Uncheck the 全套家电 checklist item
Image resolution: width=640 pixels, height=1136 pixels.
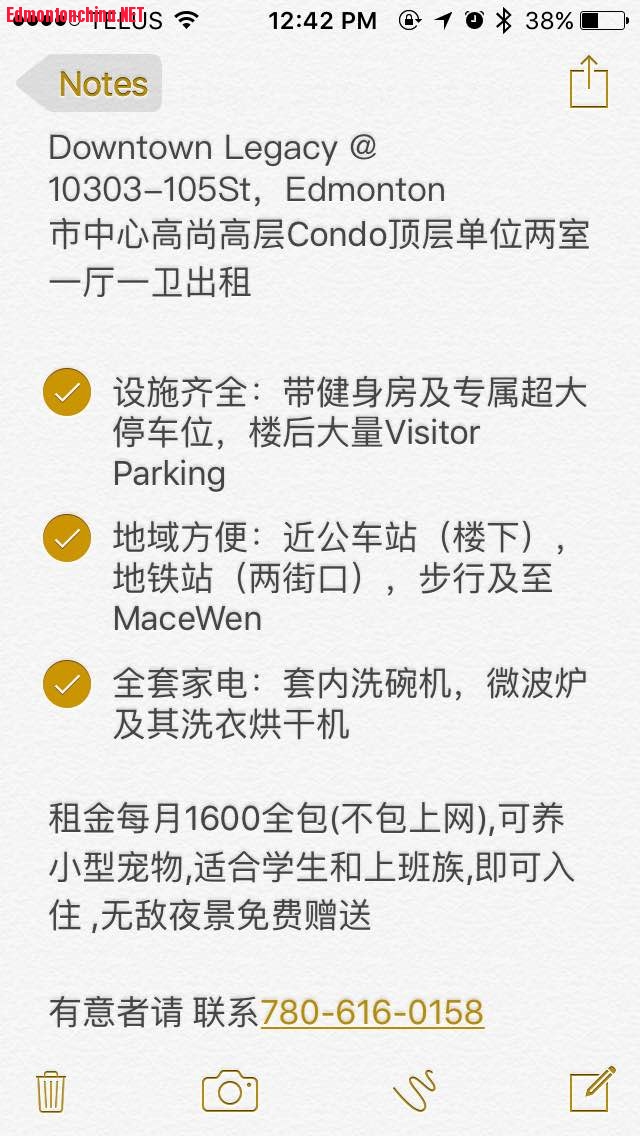(x=67, y=683)
